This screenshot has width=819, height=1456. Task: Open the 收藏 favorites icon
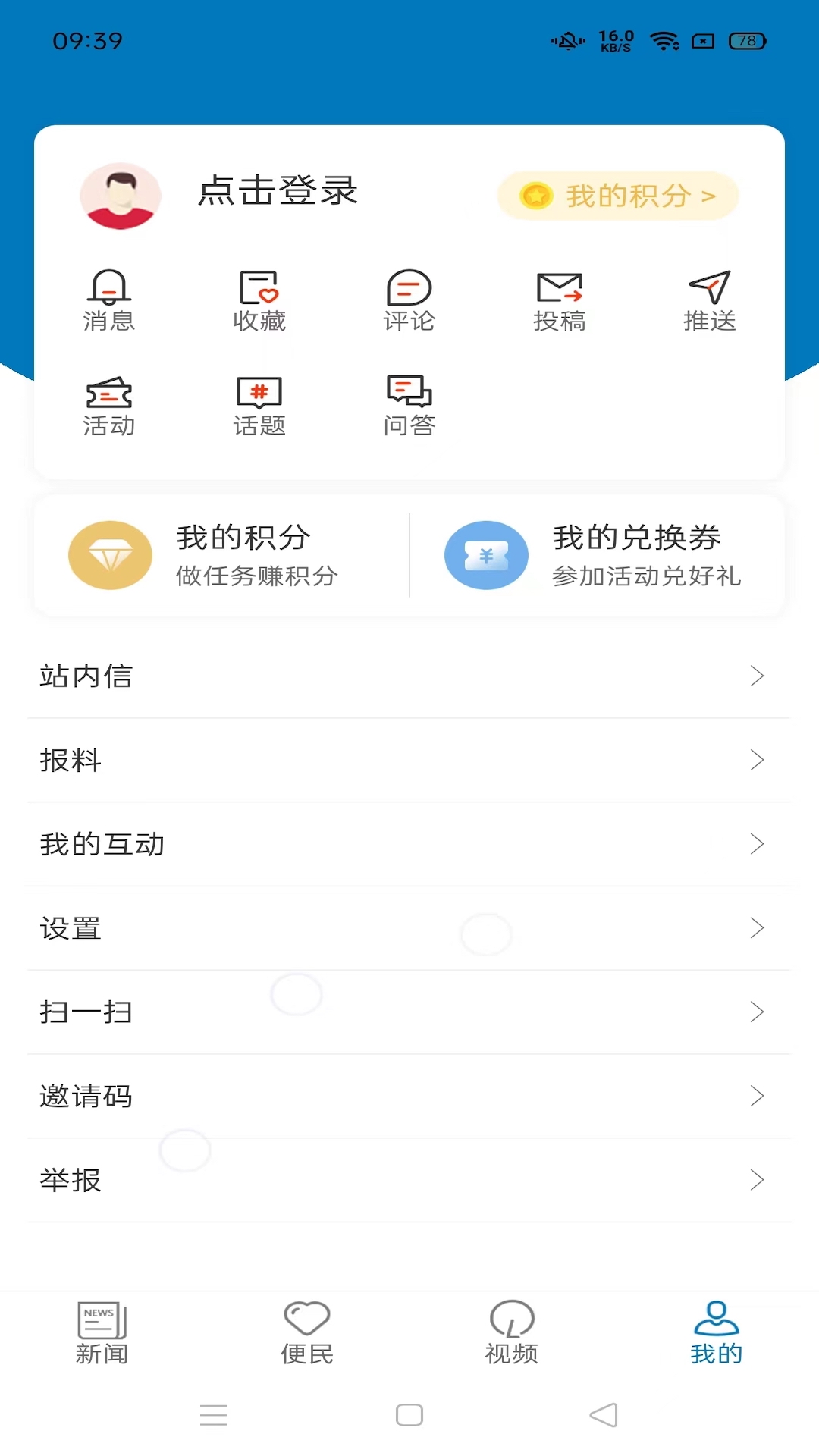pos(259,300)
